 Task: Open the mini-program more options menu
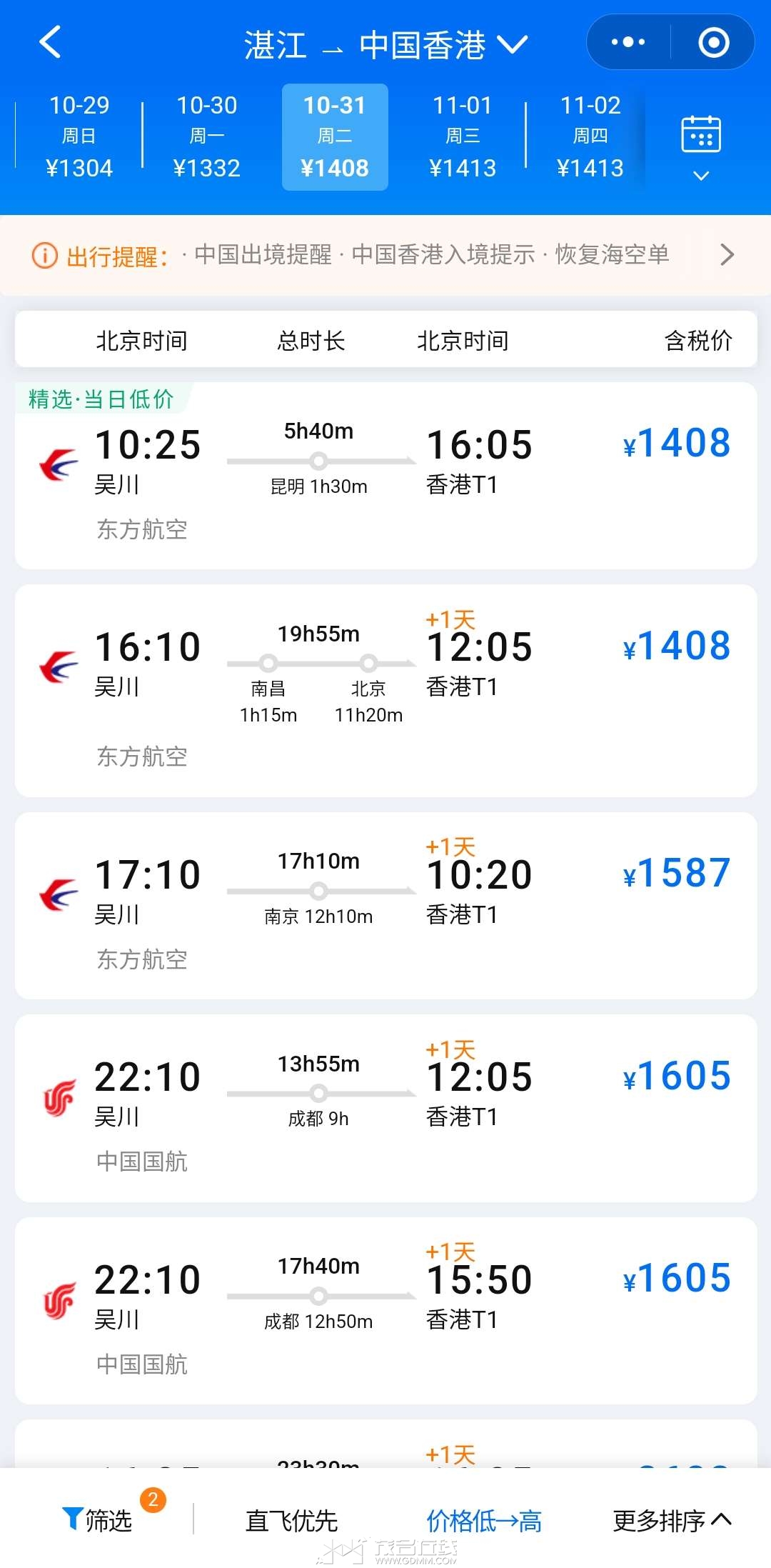(628, 42)
